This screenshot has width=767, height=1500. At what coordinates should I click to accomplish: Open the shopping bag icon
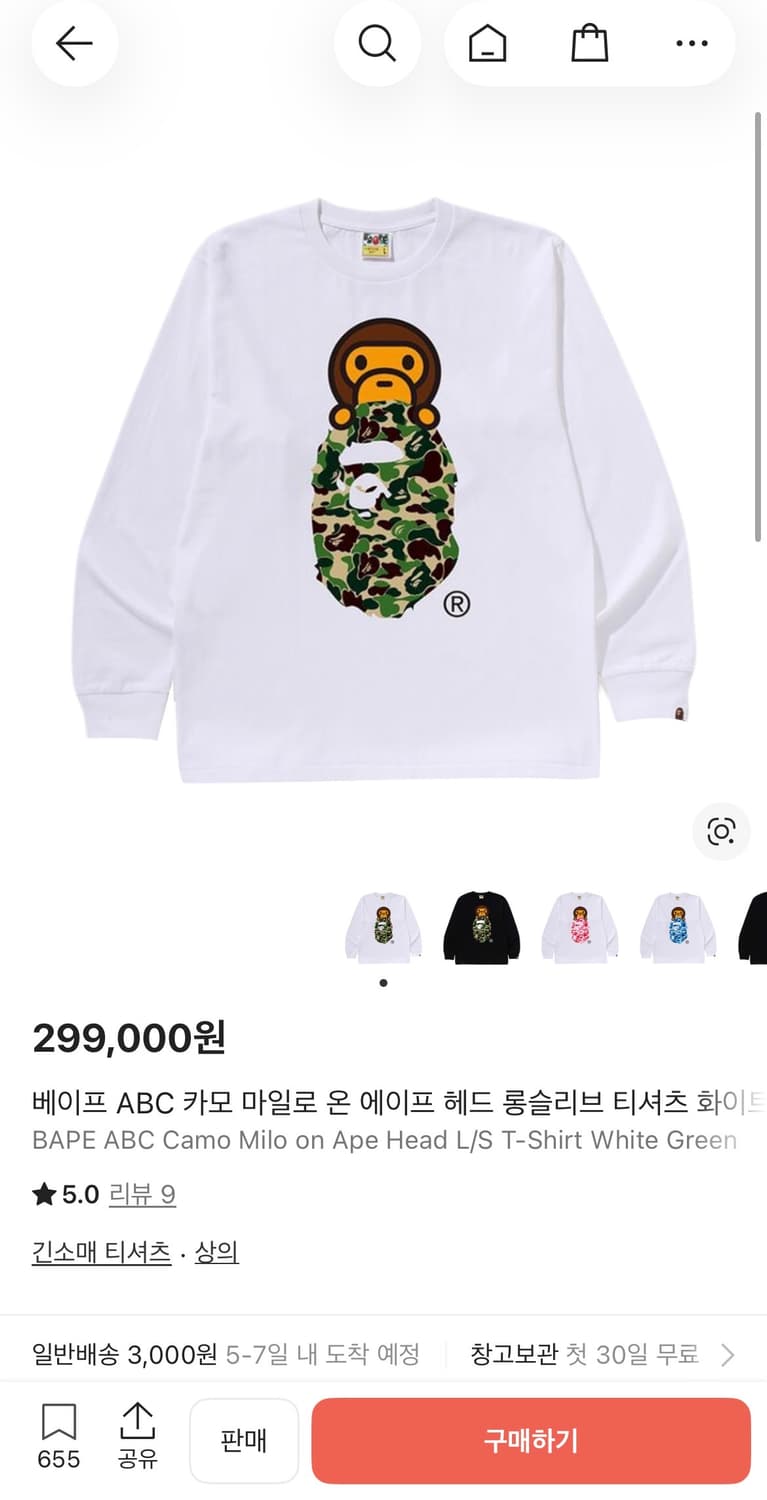pyautogui.click(x=589, y=44)
